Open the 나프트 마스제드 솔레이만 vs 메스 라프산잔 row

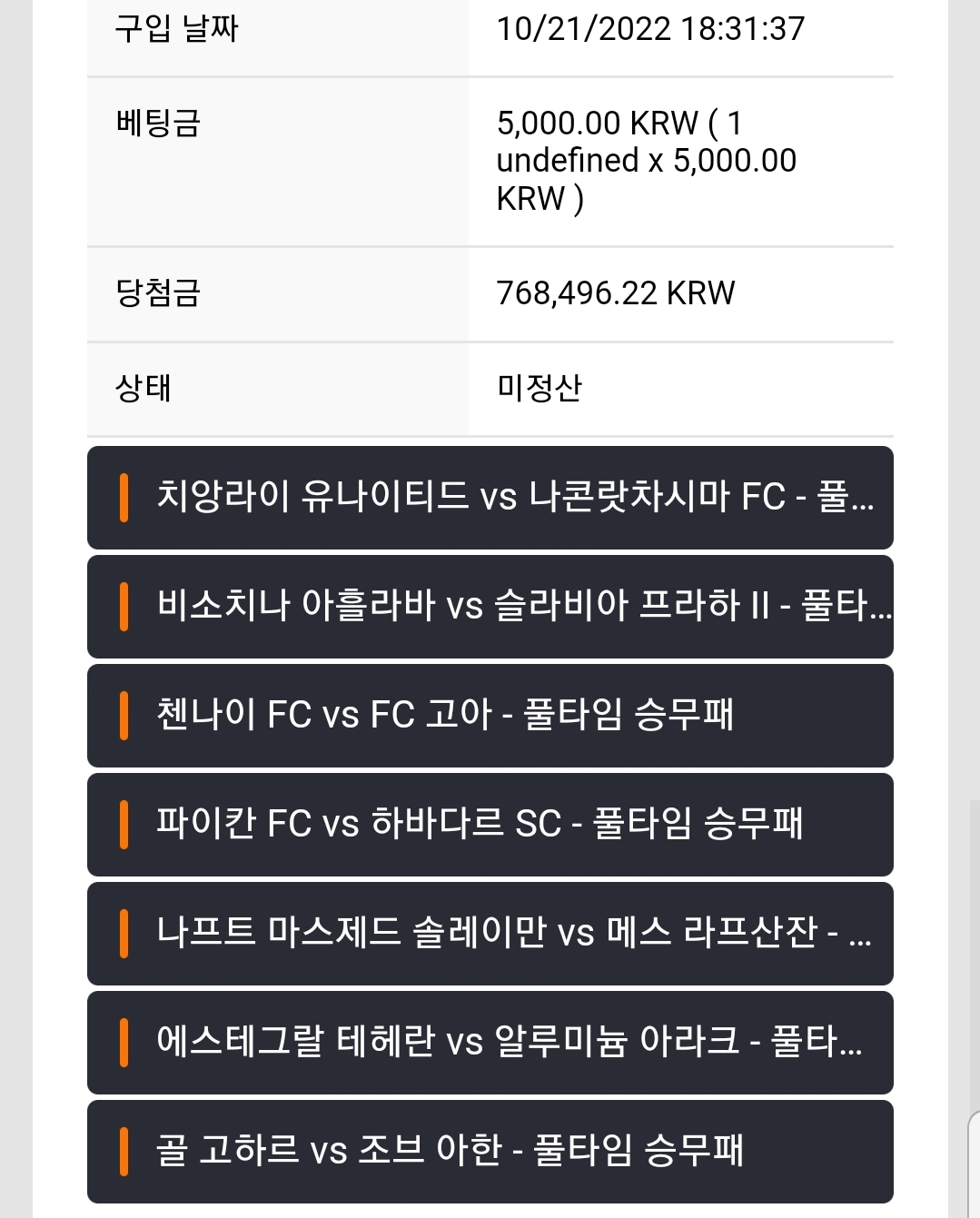point(490,934)
